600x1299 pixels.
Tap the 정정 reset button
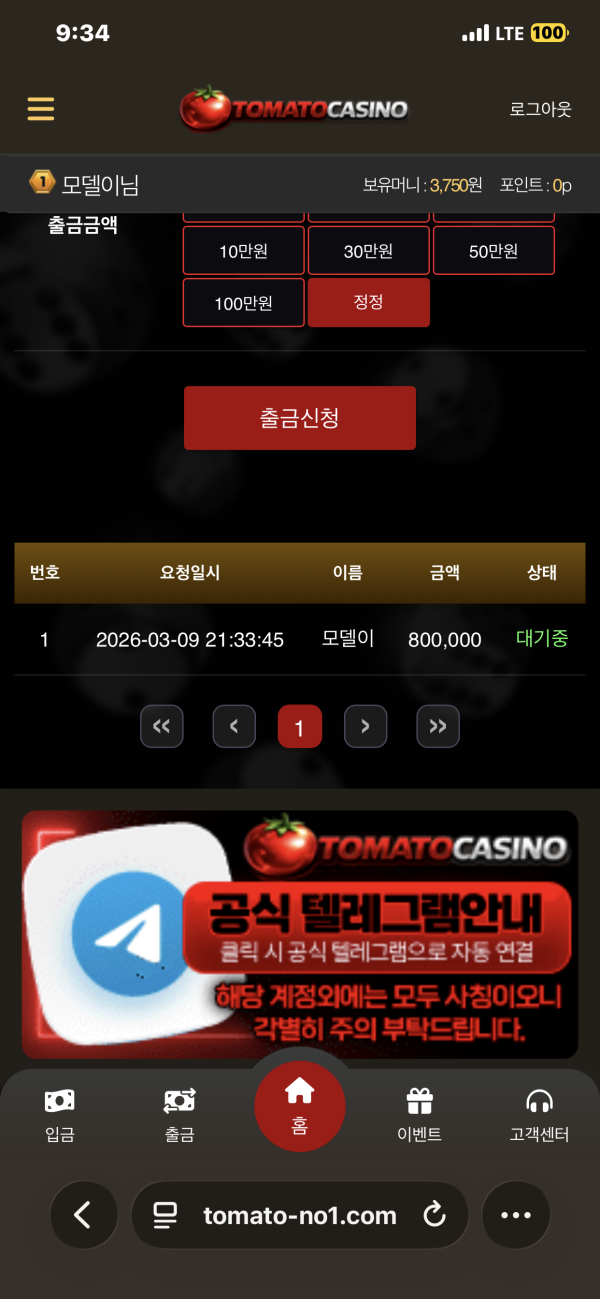click(368, 302)
